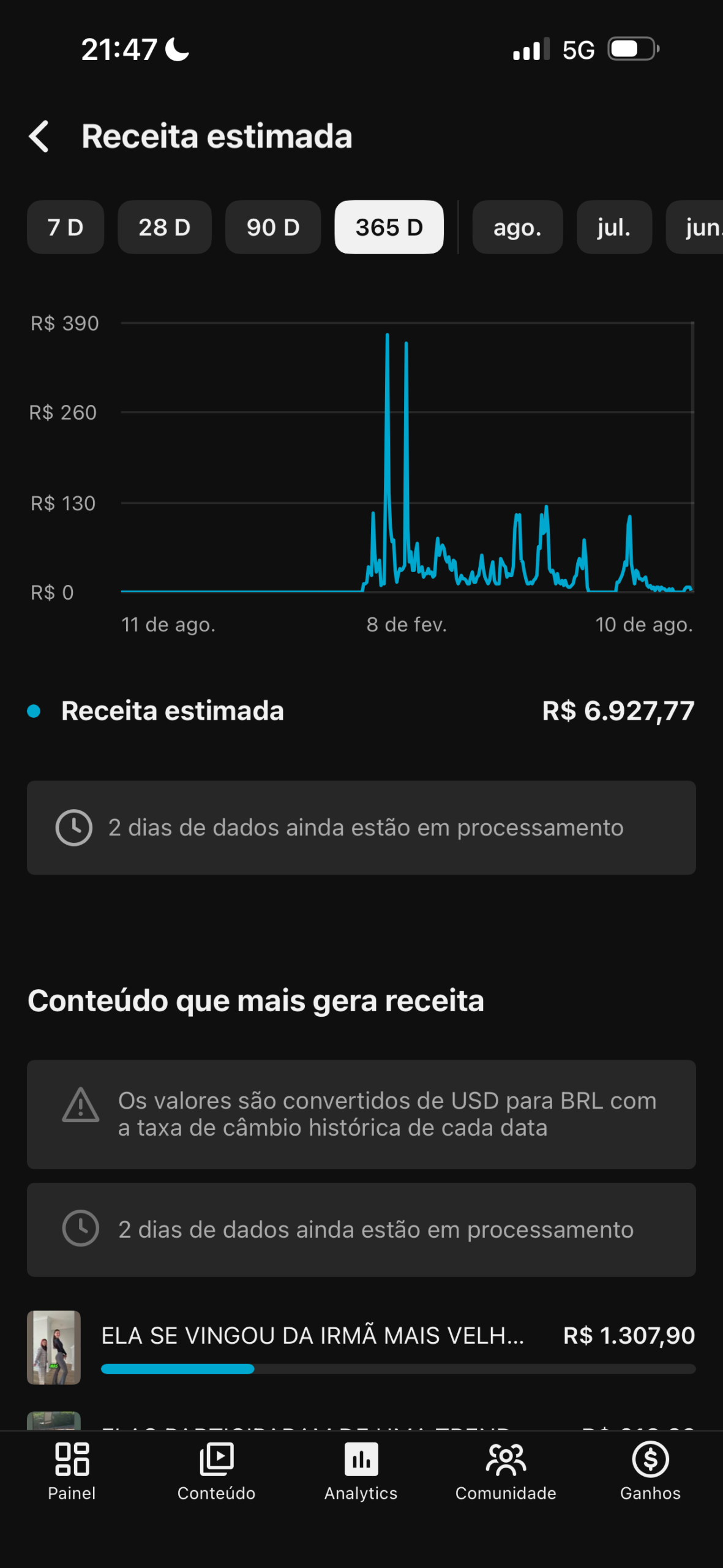
Task: Show revenue for jul.
Action: tap(614, 227)
